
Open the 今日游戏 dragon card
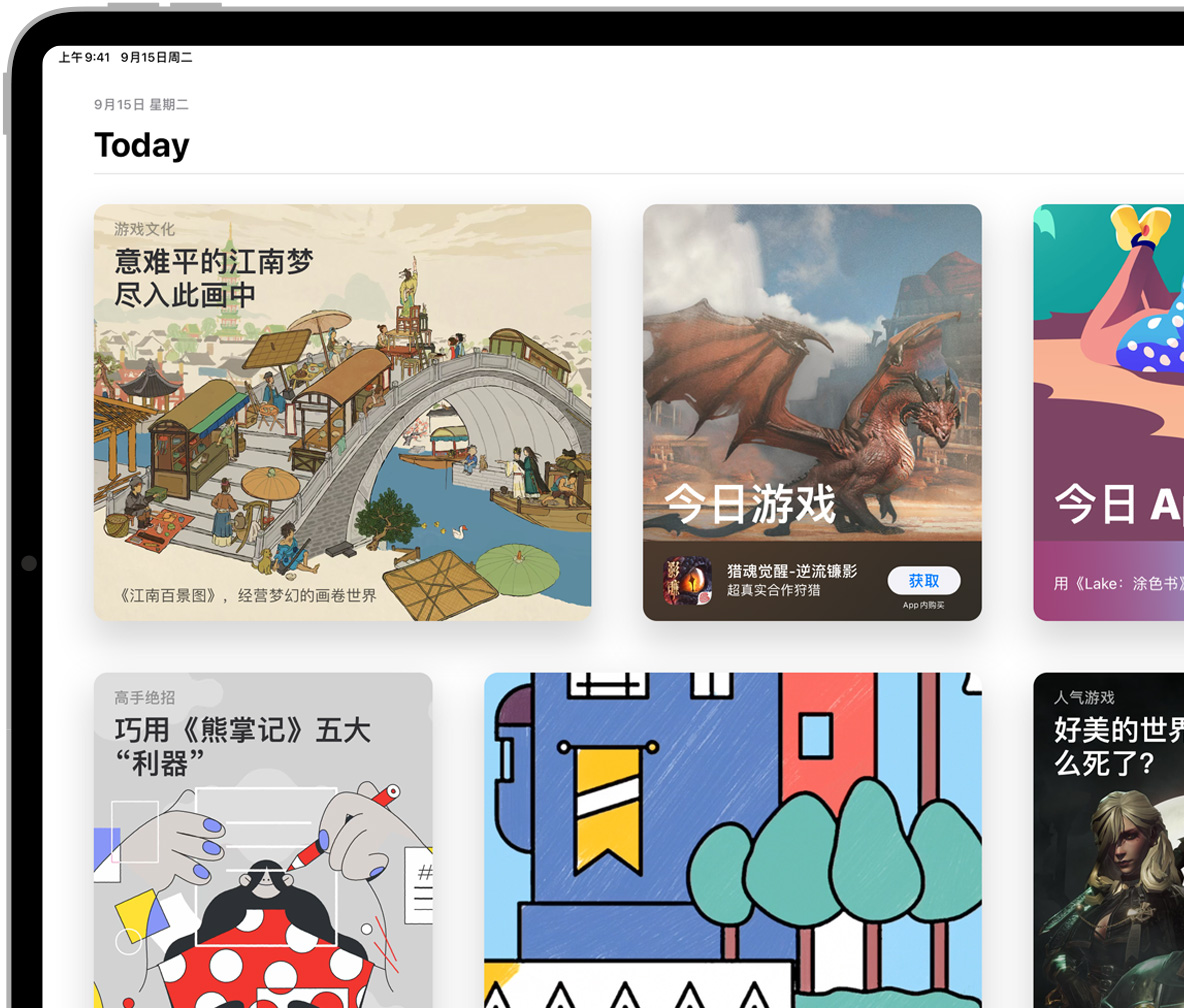[811, 380]
